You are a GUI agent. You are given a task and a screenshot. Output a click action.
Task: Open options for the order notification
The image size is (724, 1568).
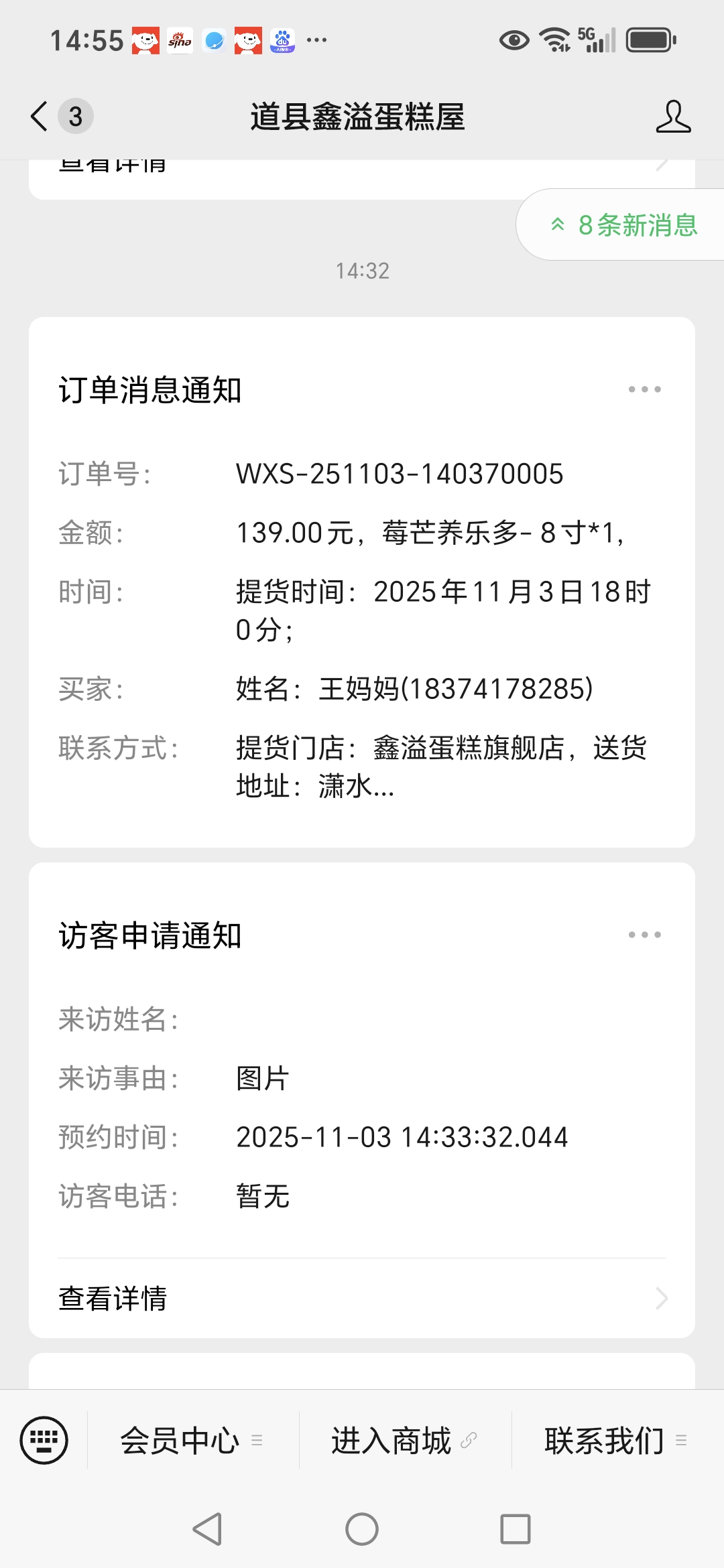644,389
